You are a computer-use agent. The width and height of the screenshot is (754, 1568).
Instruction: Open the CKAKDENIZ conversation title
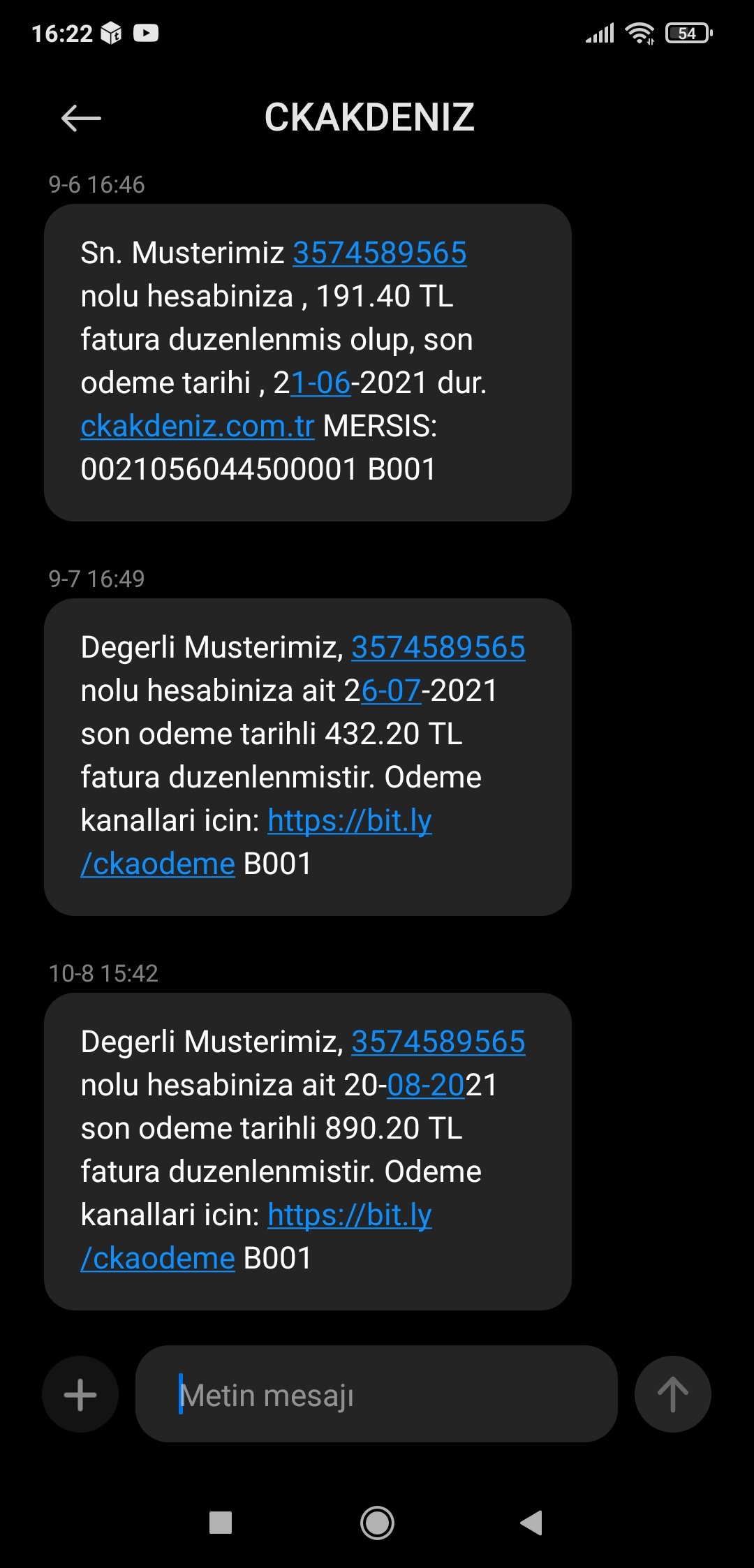(371, 119)
